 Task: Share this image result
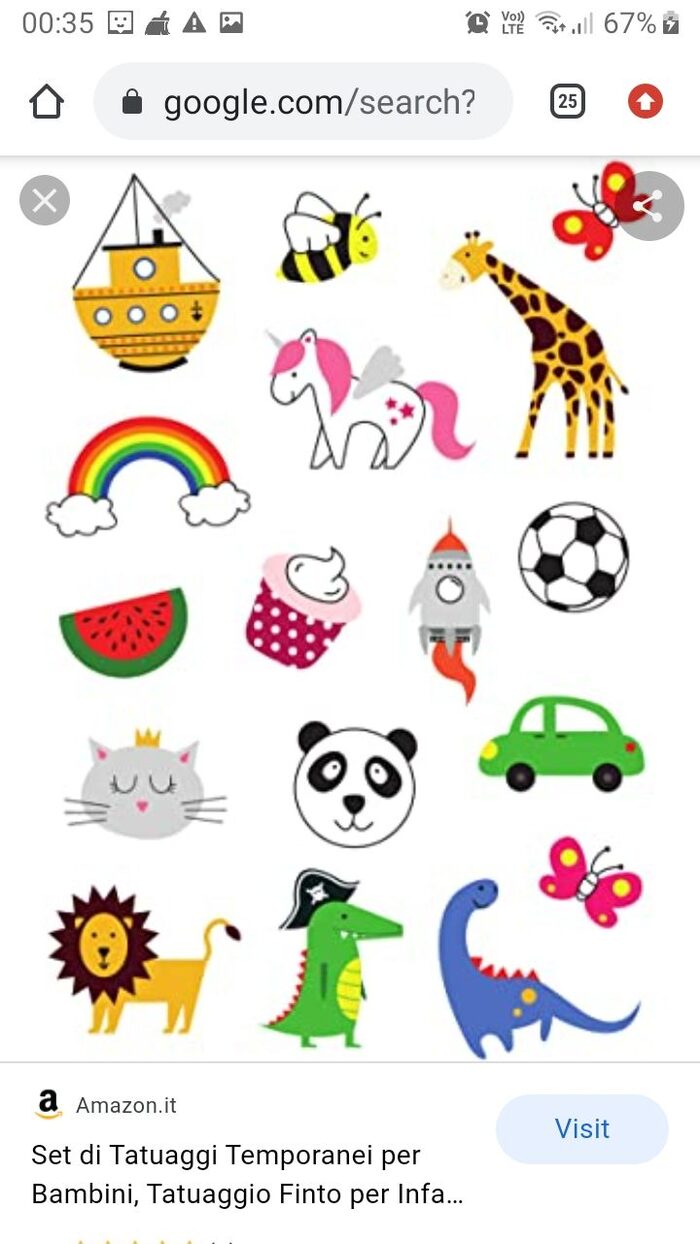click(x=648, y=207)
